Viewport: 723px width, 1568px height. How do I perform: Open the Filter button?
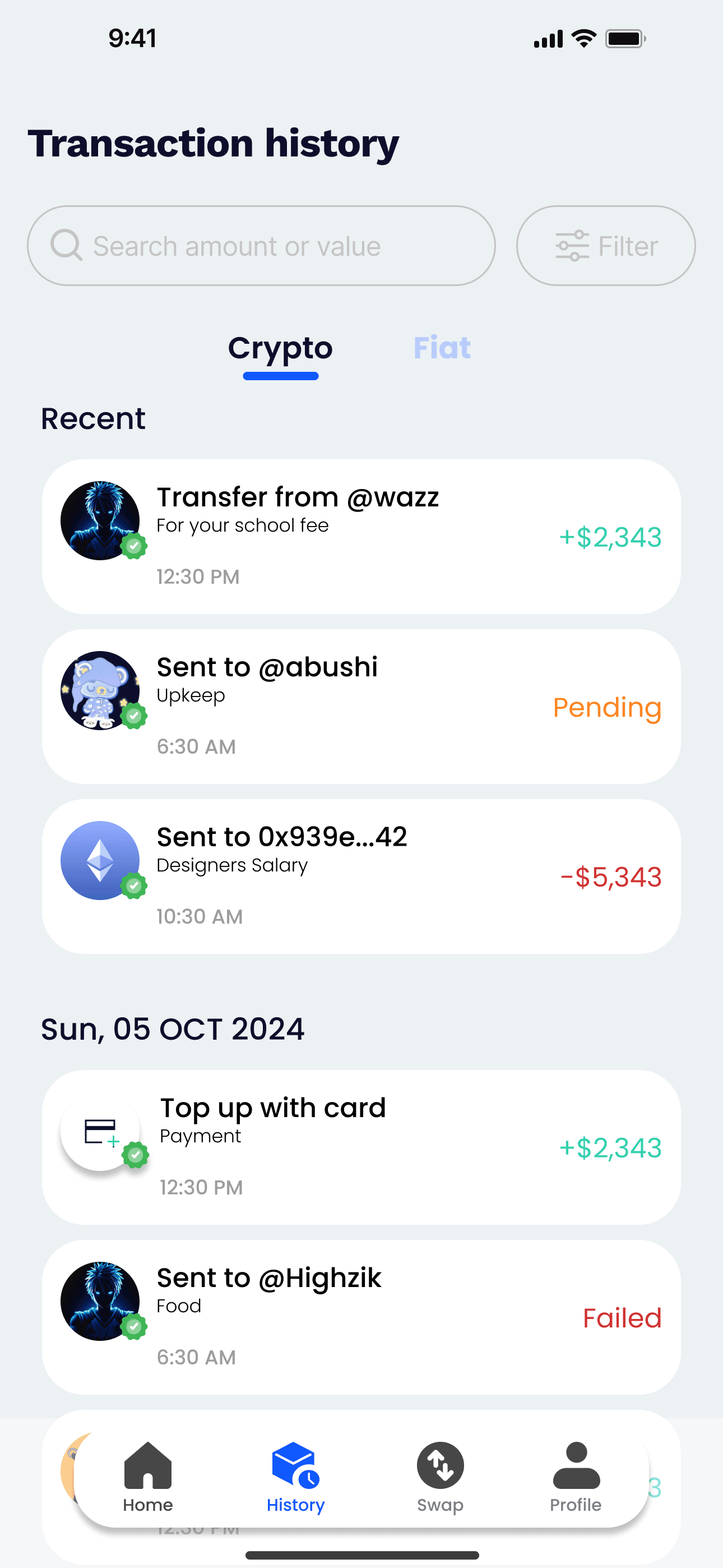[606, 245]
